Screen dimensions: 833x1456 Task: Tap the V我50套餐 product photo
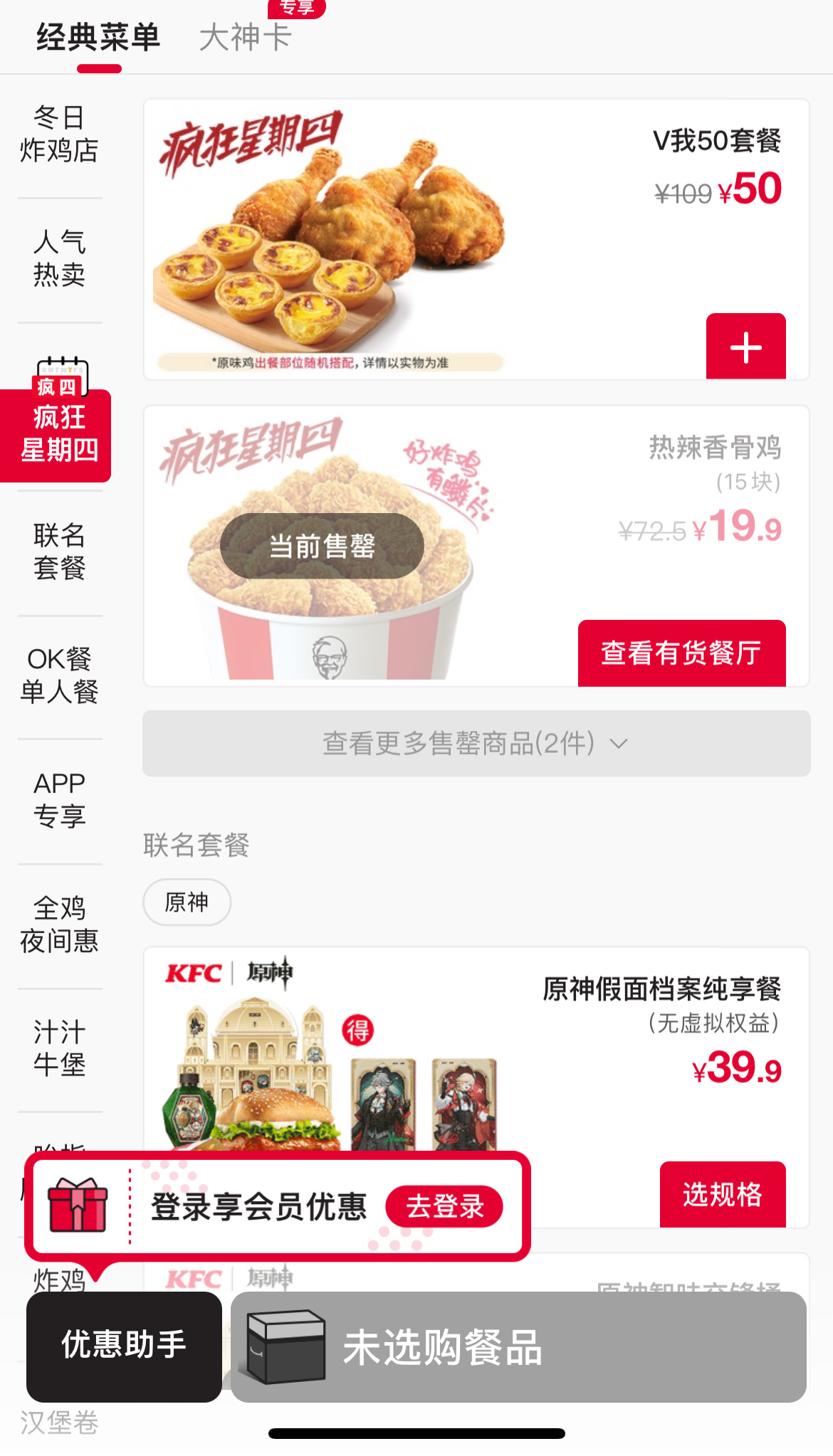click(328, 235)
